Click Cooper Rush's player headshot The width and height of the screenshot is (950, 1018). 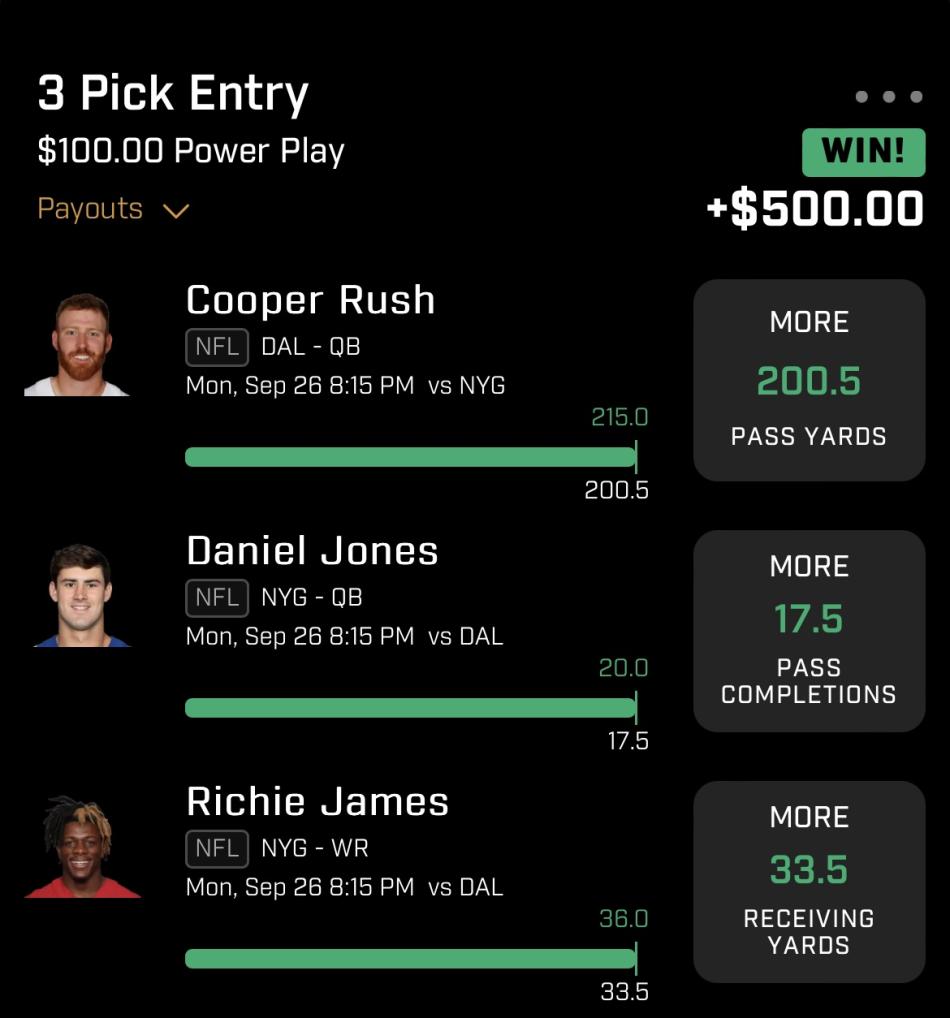pos(79,338)
